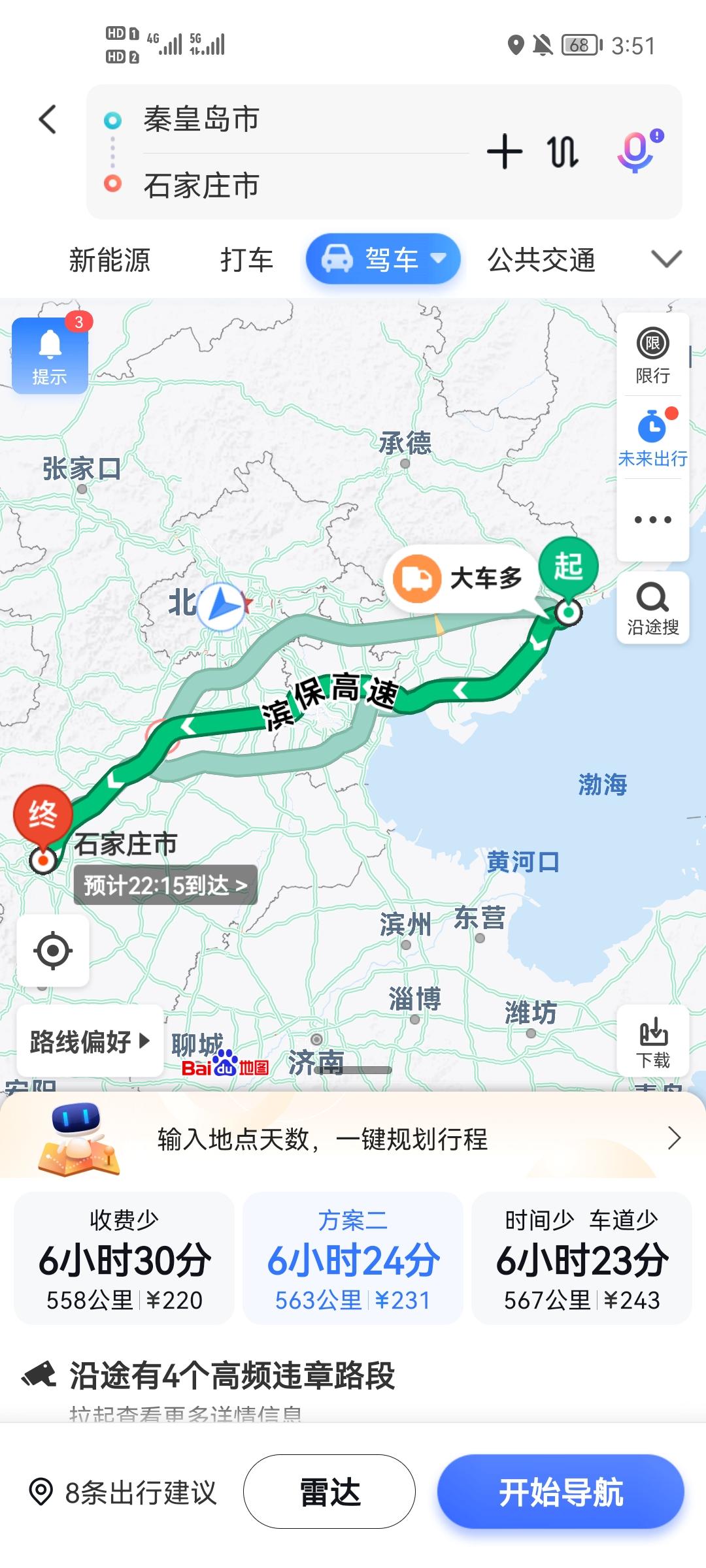Add a waypoint with the plus icon

505,152
